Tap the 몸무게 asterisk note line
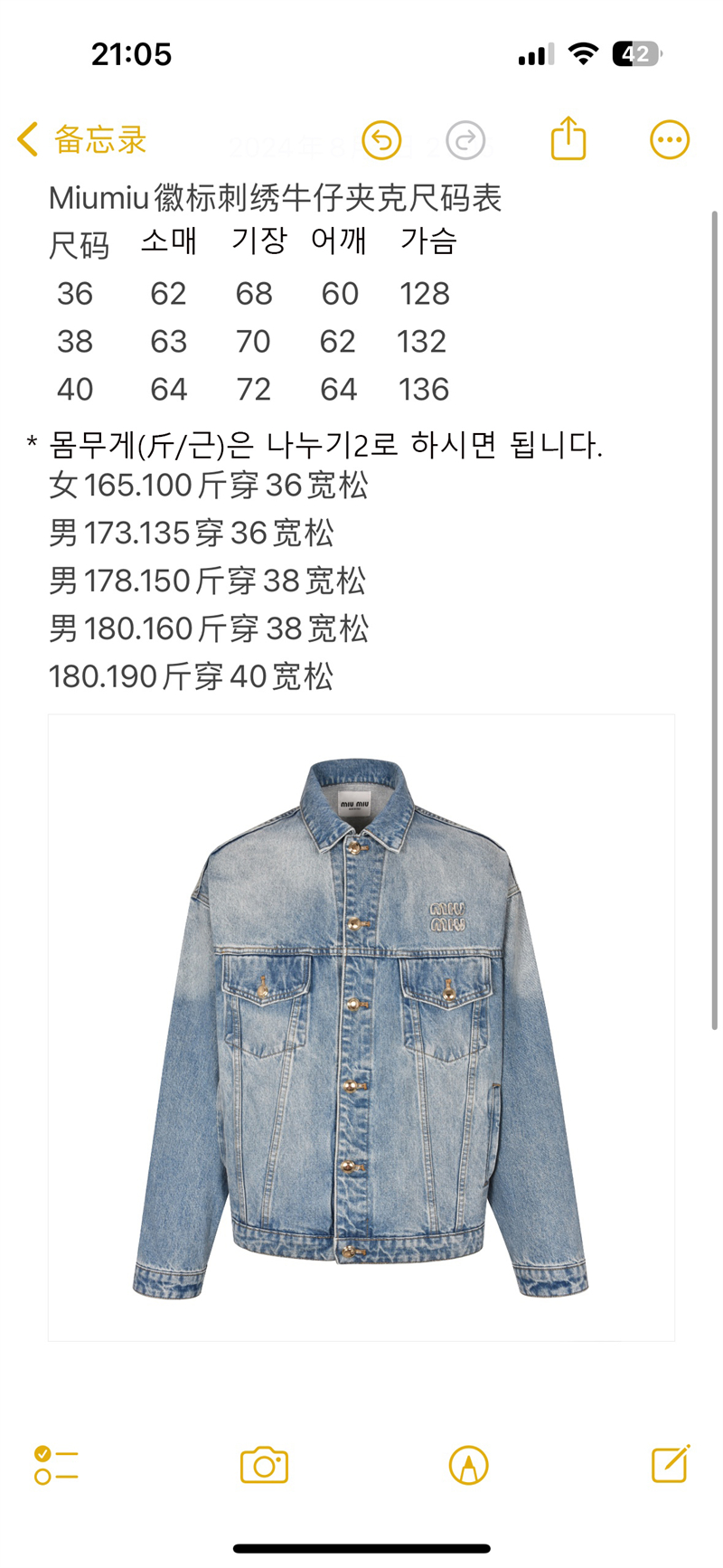Screen dimensions: 723x1568 316,442
